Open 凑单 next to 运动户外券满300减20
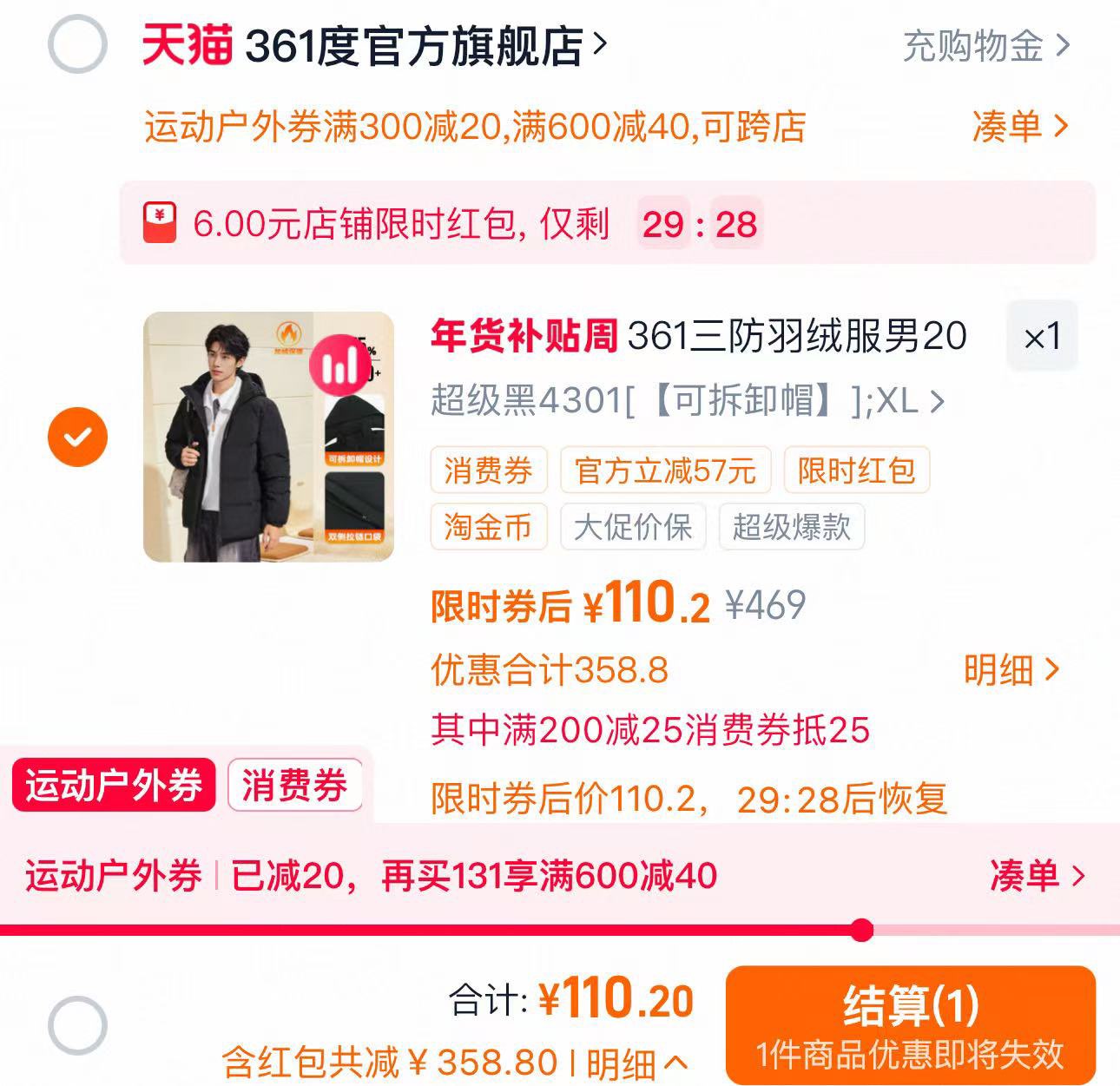Screen dimensions: 1120x1086 (x=1018, y=127)
